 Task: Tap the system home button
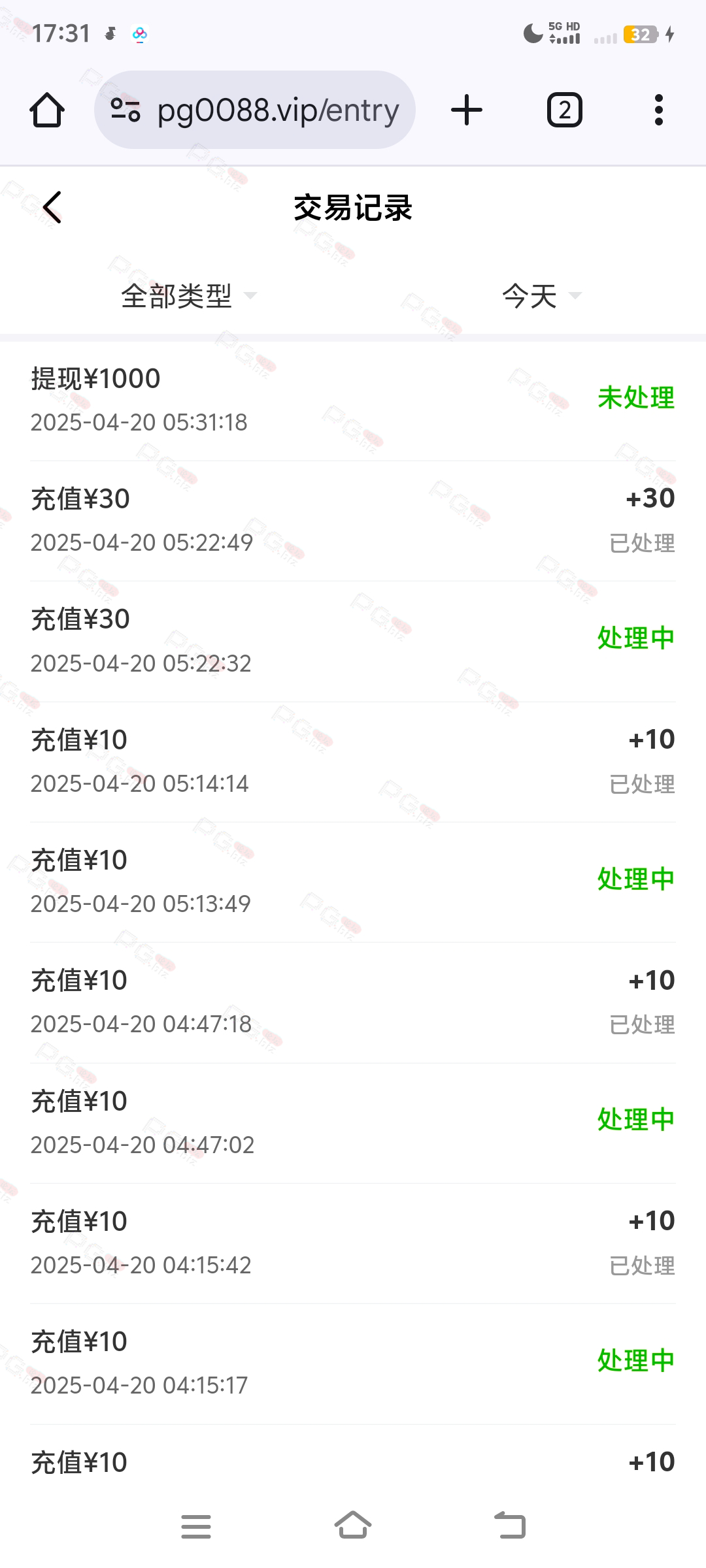[x=353, y=1526]
